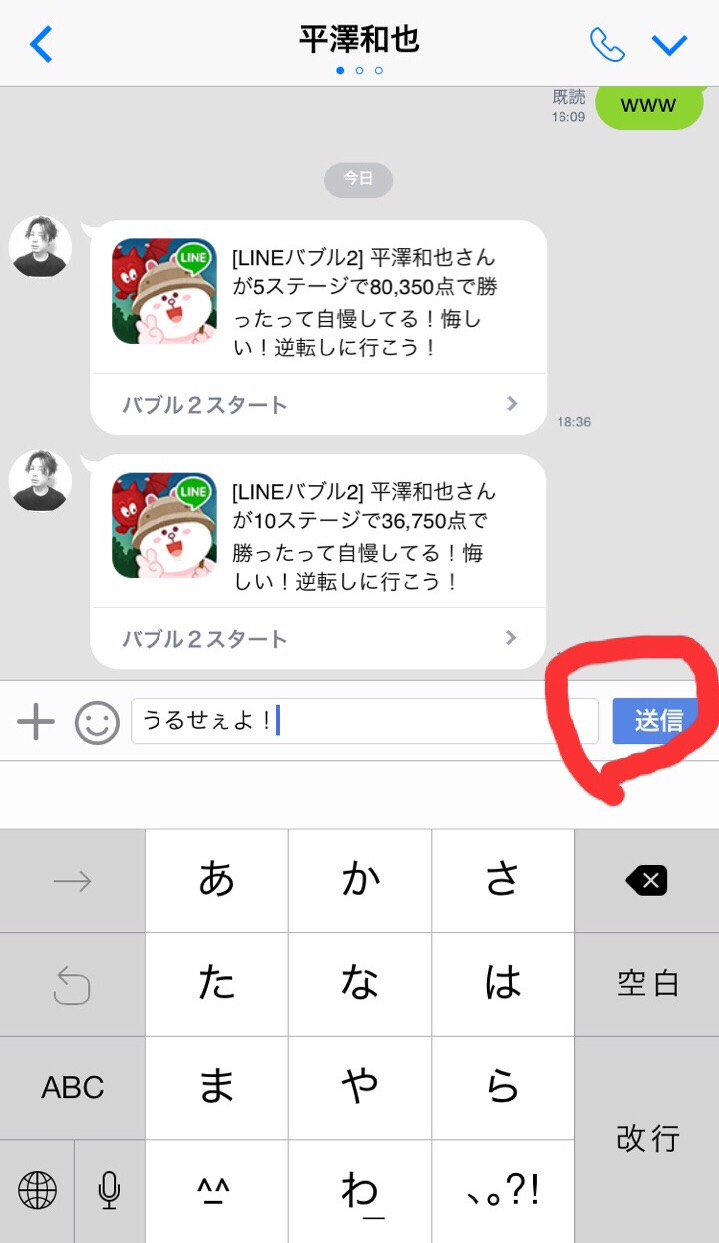Type the あ key
719x1243 pixels.
tap(216, 881)
